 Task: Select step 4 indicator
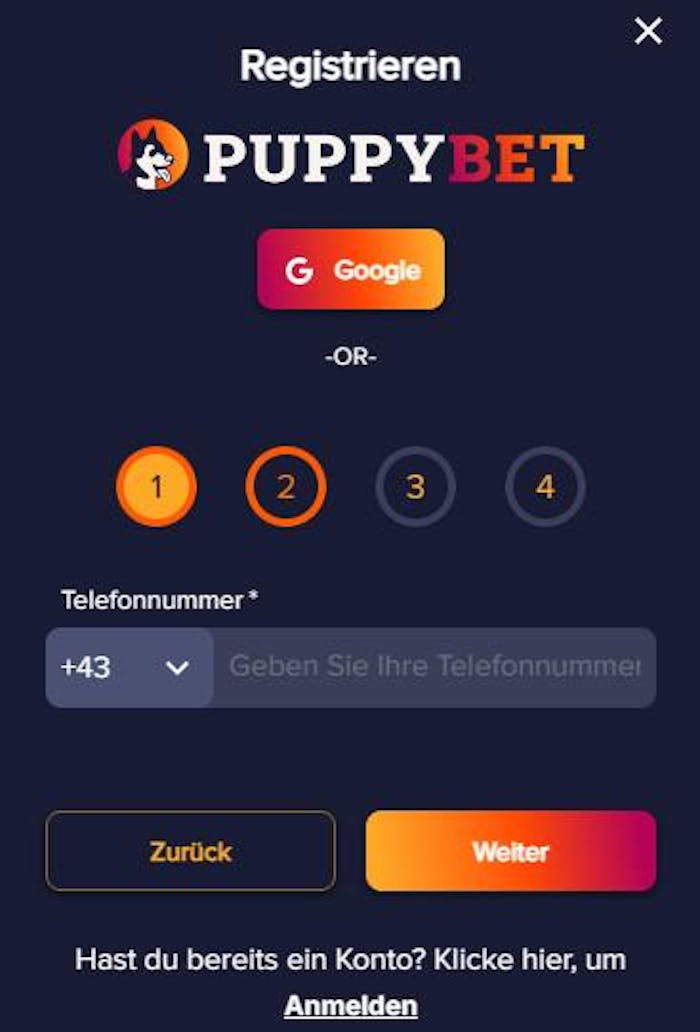click(x=545, y=487)
